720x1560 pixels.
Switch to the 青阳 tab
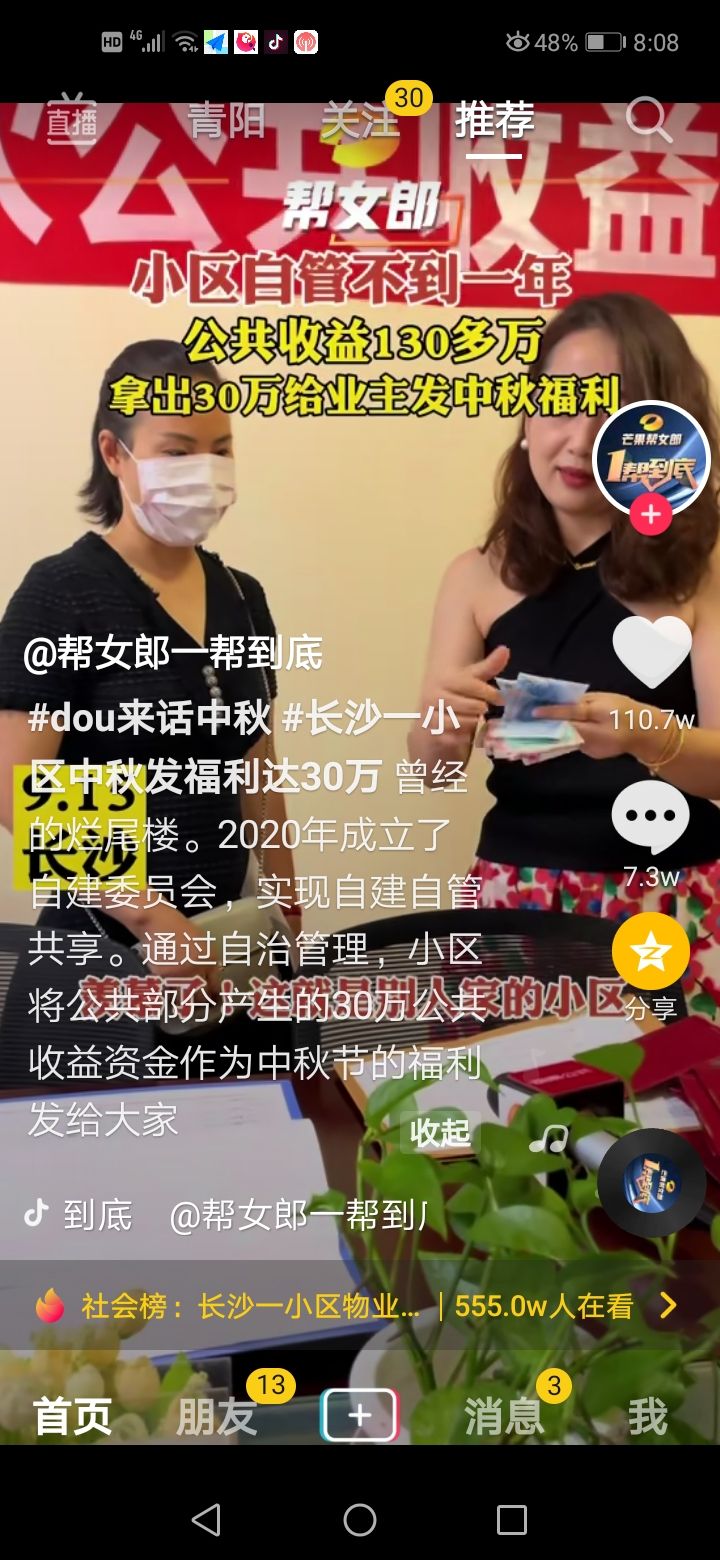coord(226,121)
